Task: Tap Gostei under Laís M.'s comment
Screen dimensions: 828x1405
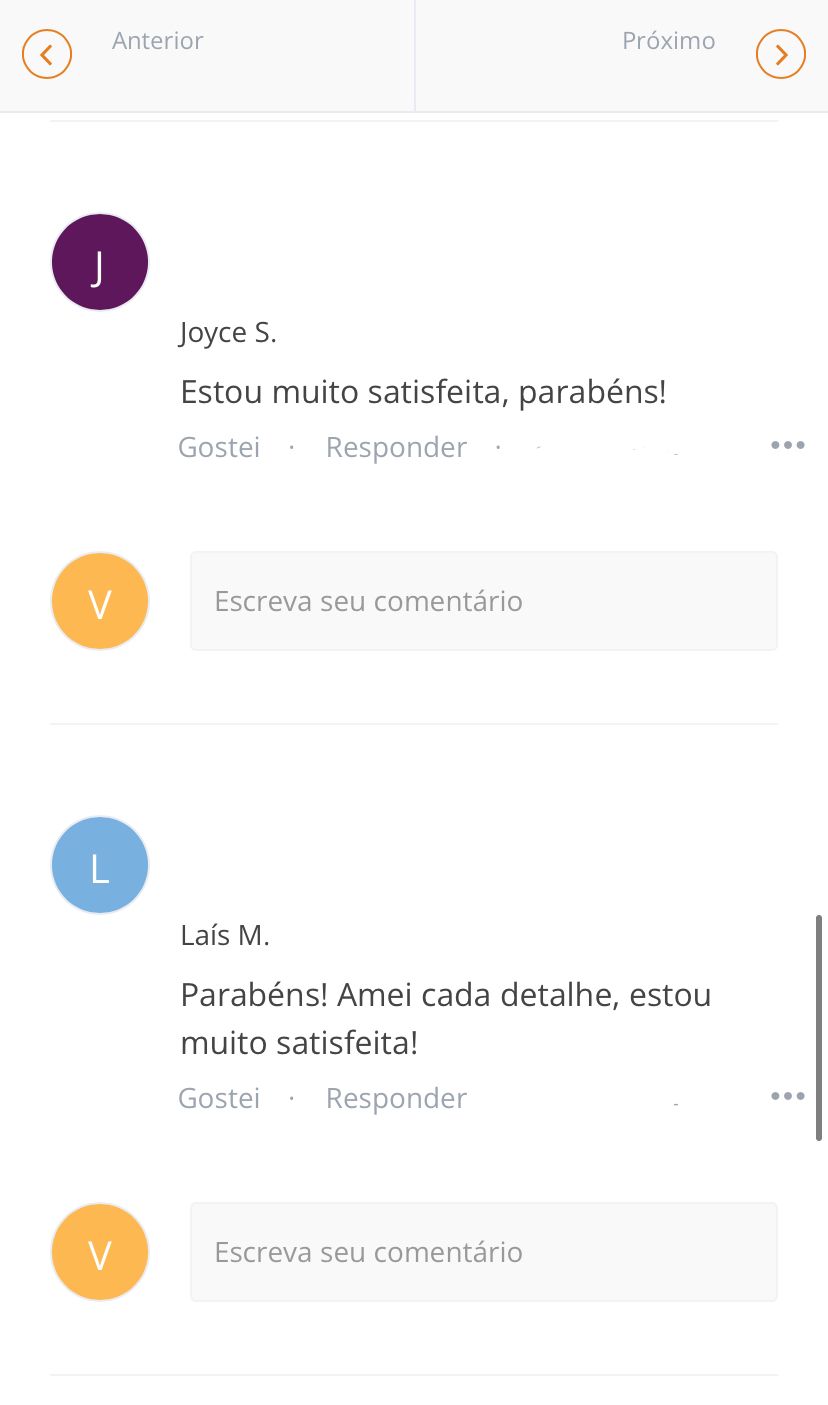Action: coord(219,1098)
